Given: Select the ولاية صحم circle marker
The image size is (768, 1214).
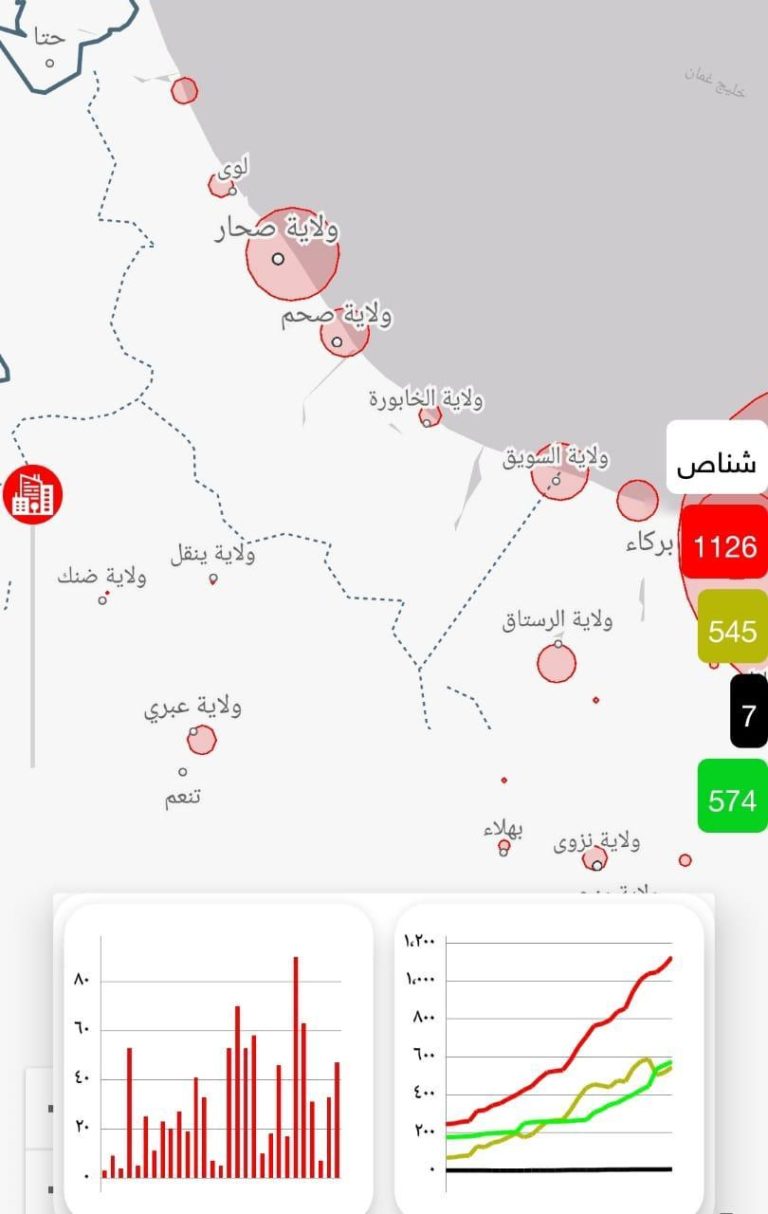Looking at the screenshot, I should 344,334.
